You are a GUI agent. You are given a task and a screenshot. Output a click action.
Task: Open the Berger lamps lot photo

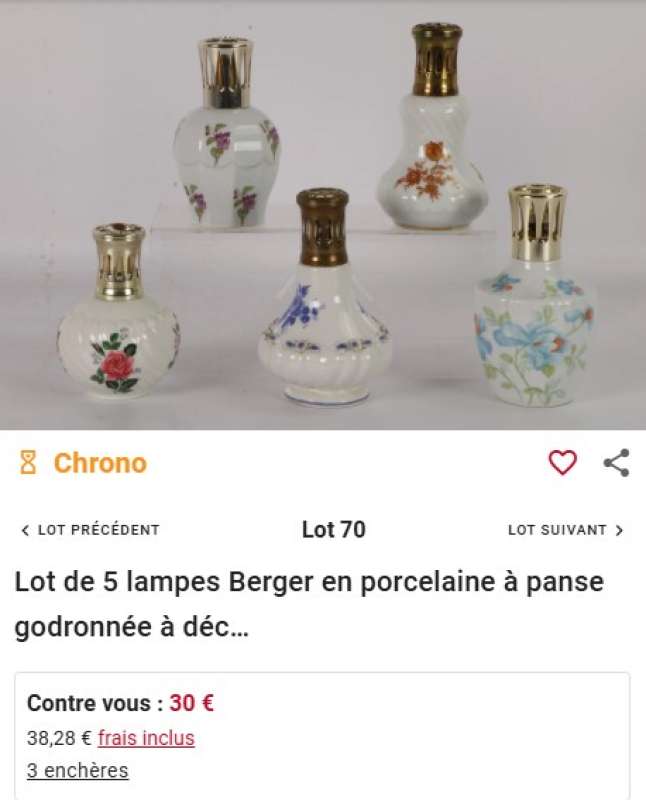click(323, 215)
